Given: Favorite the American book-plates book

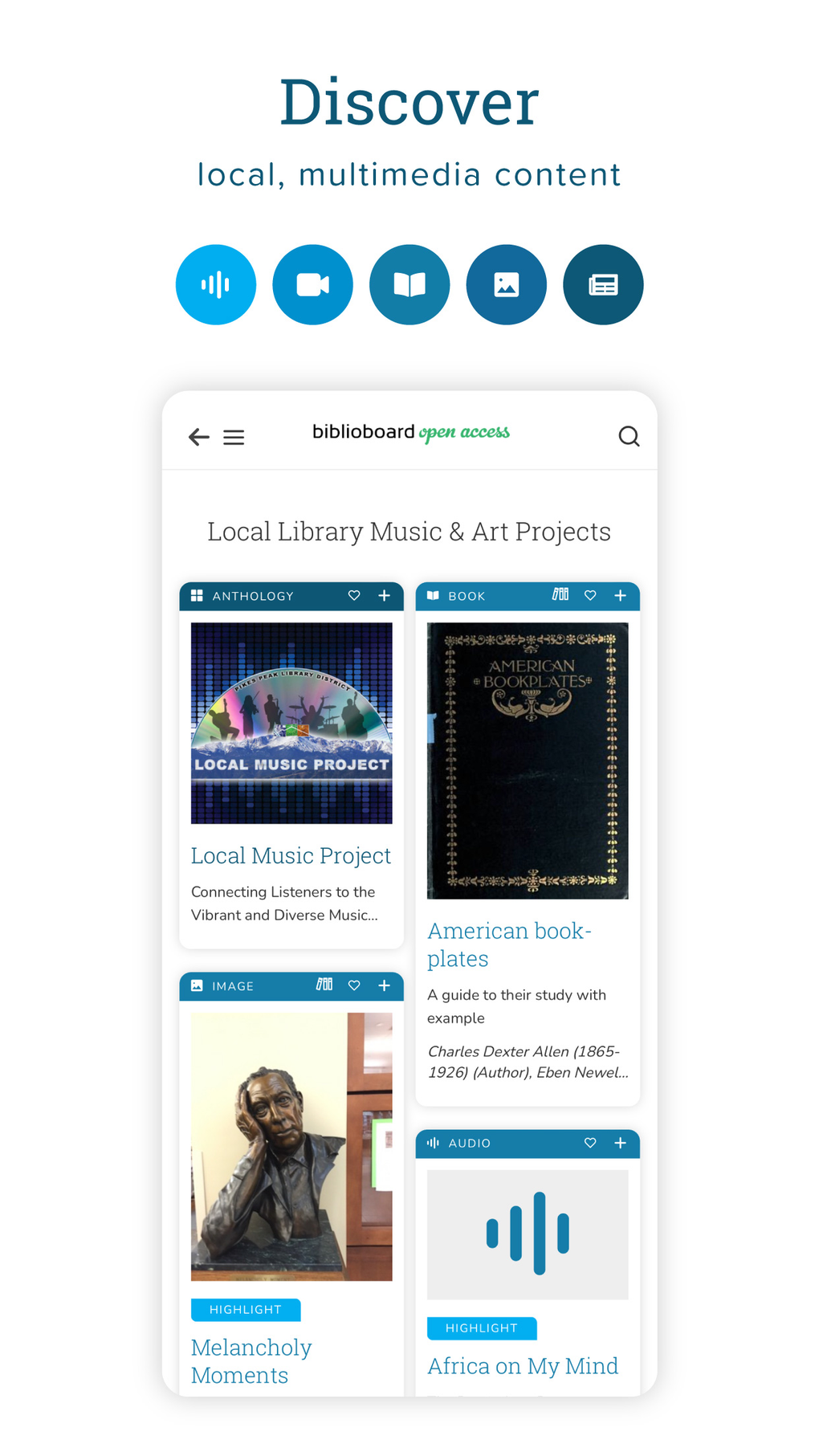Looking at the screenshot, I should point(590,595).
